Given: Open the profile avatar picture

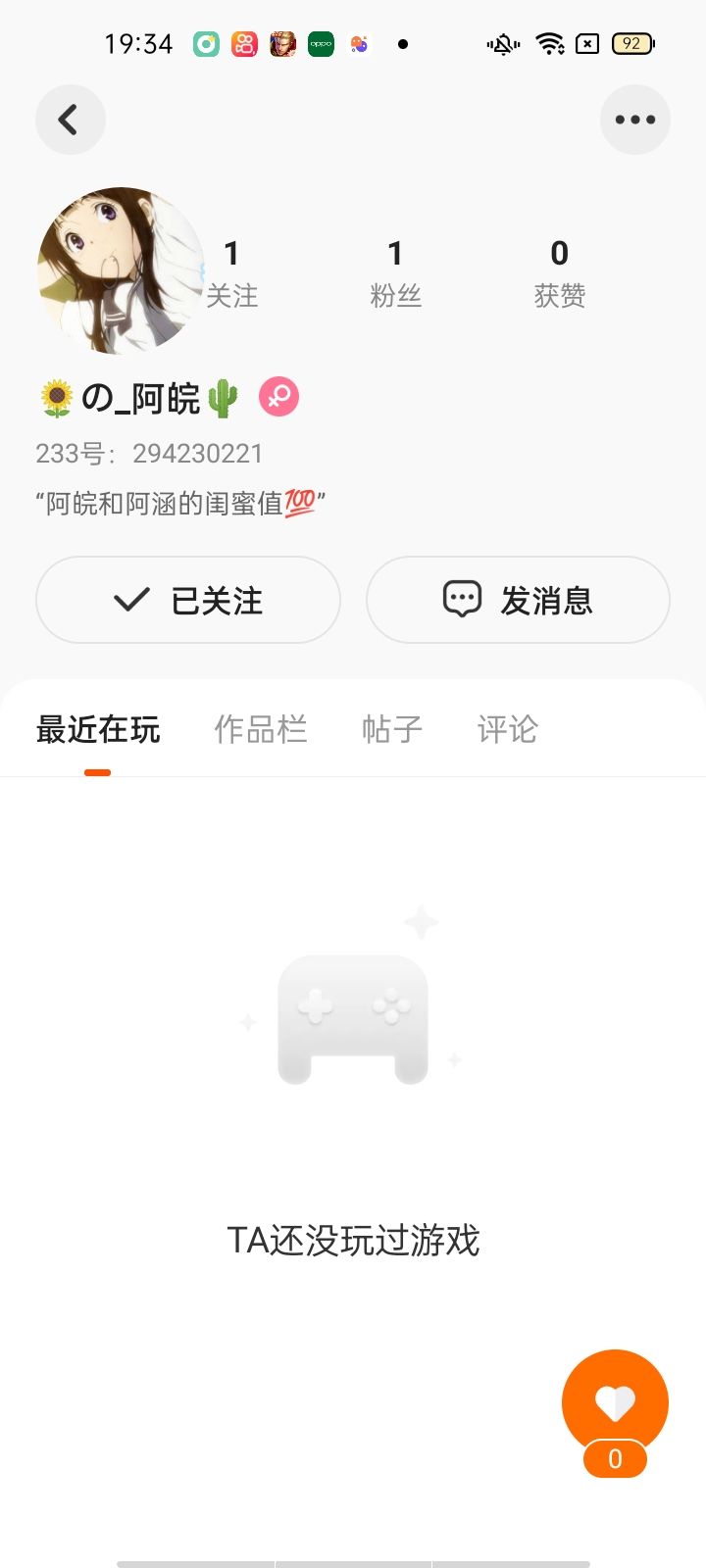Looking at the screenshot, I should pos(120,270).
